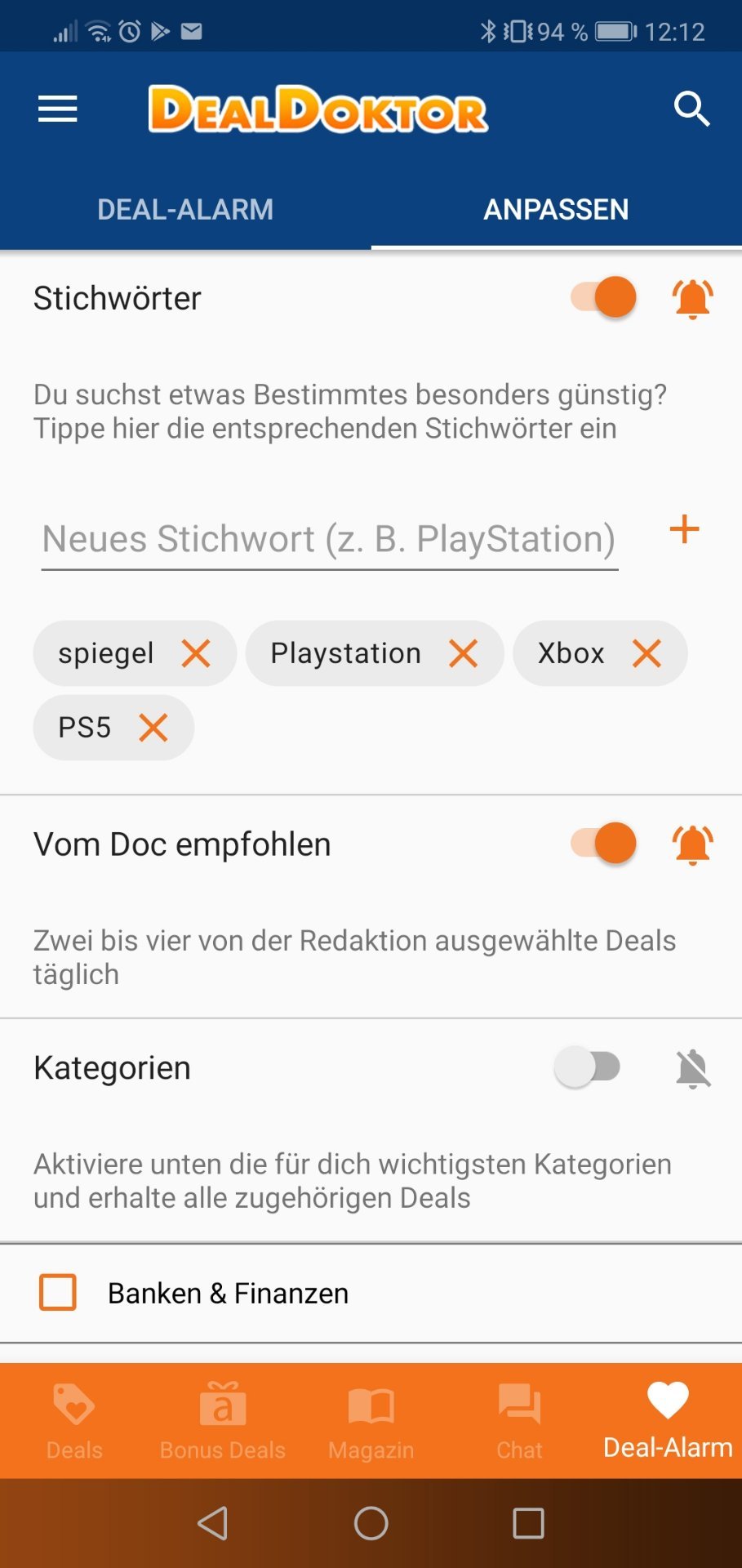Switch to the DEAL-ALARM tab

(185, 210)
